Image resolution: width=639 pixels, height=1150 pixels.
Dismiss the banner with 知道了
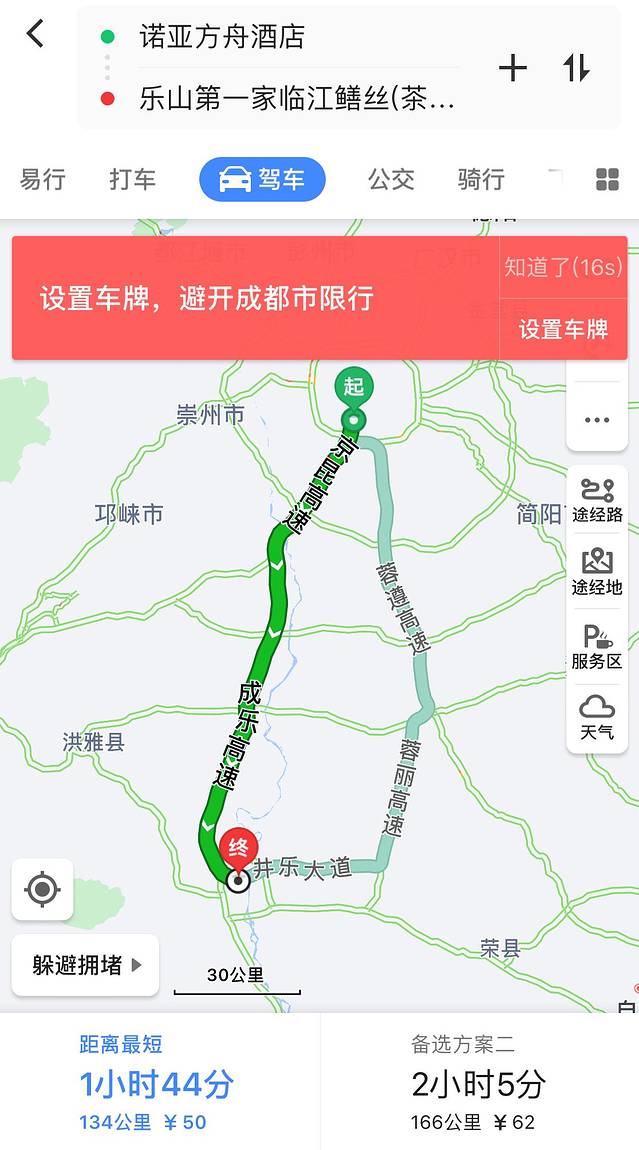(563, 267)
